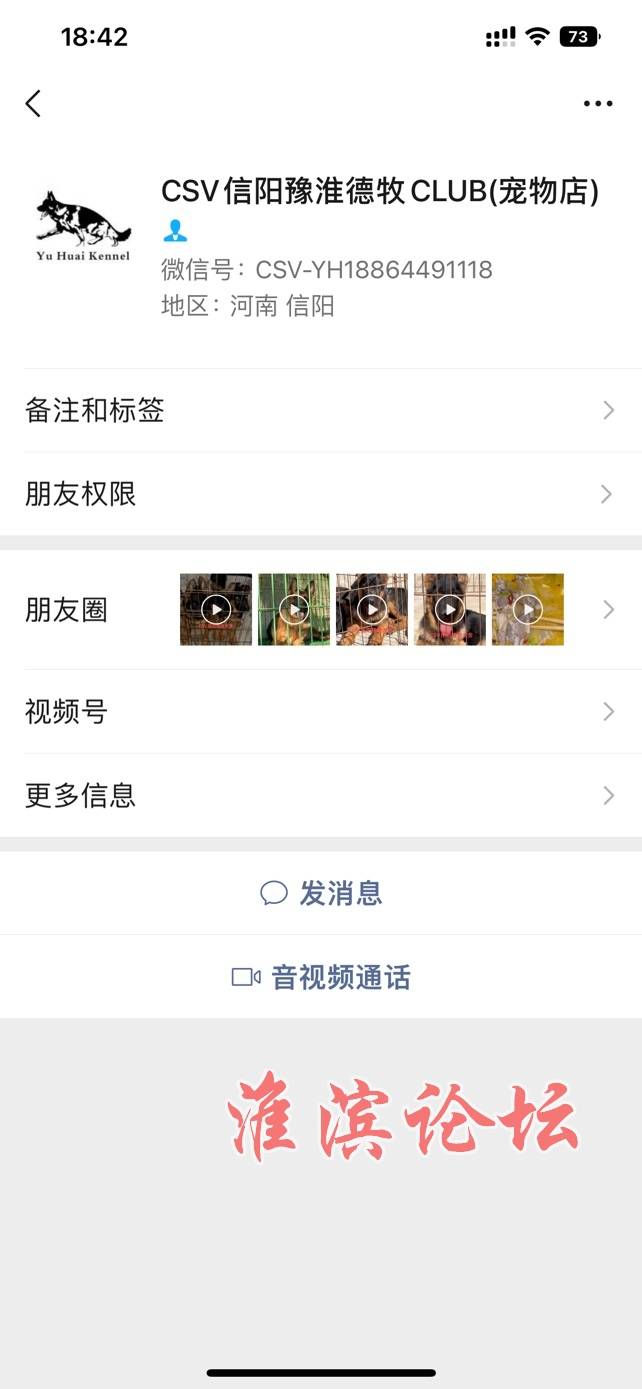Open 朋友权限 settings
This screenshot has height=1389, width=642.
point(320,494)
